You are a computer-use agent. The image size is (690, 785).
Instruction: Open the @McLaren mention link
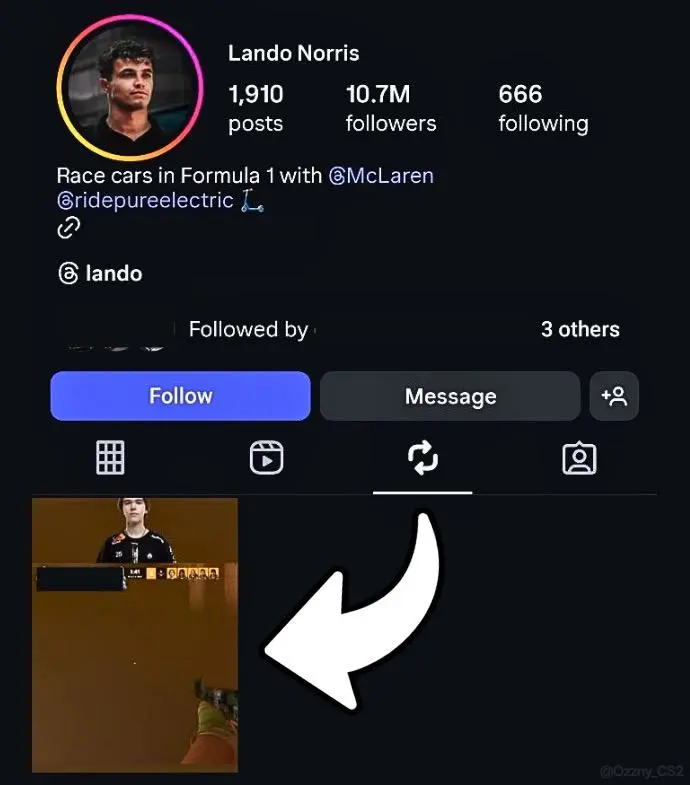pyautogui.click(x=381, y=176)
